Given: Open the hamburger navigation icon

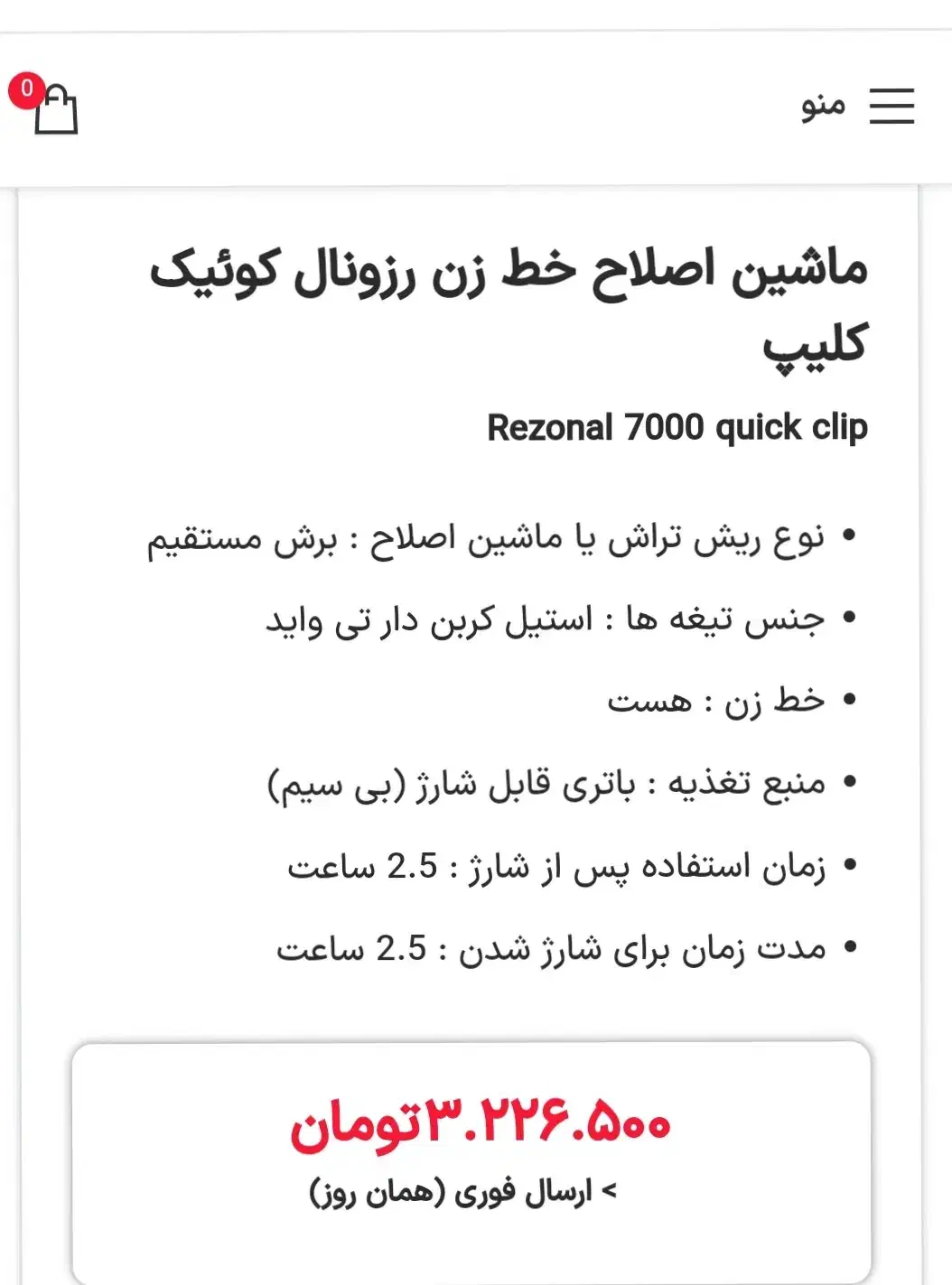Looking at the screenshot, I should (x=891, y=106).
